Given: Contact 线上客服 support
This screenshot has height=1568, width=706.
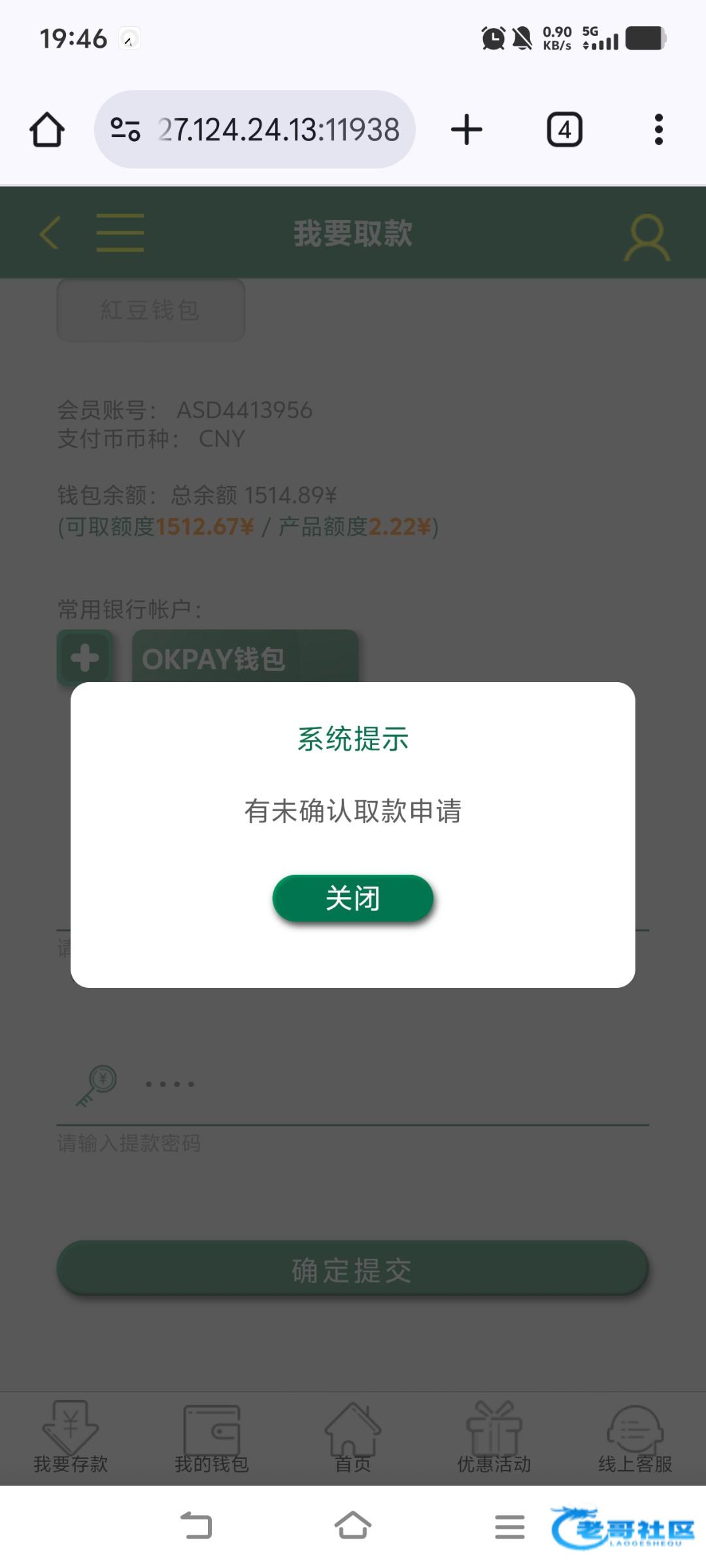Looking at the screenshot, I should point(635,1438).
